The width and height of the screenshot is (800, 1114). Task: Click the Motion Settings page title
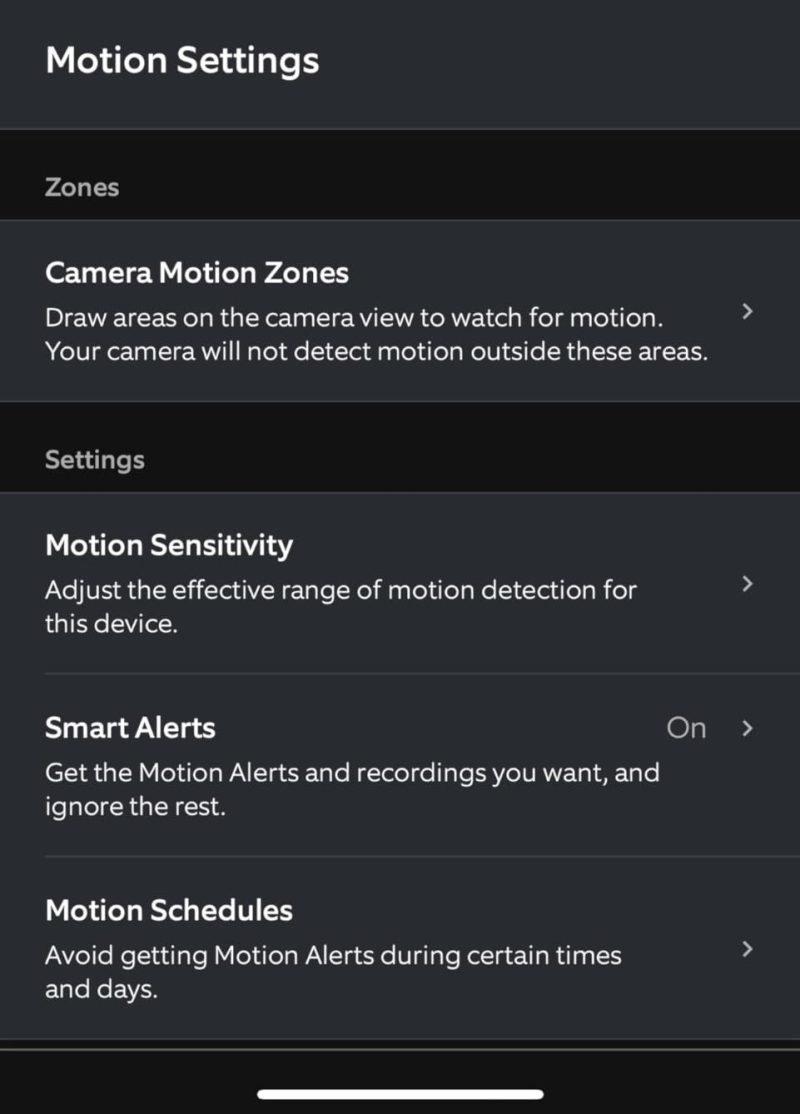coord(182,60)
